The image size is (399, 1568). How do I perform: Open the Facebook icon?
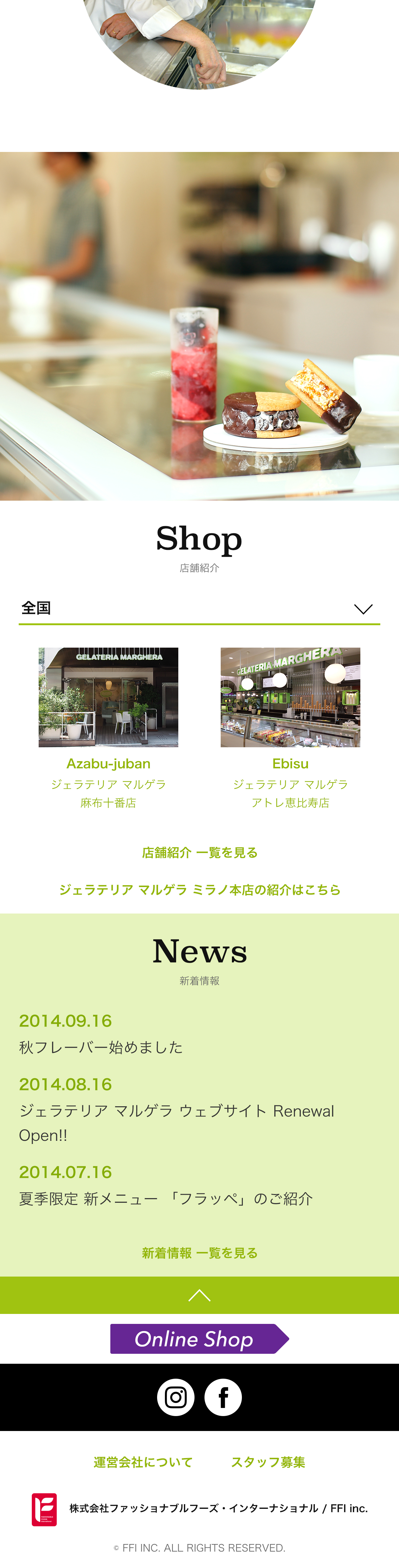click(x=223, y=1397)
